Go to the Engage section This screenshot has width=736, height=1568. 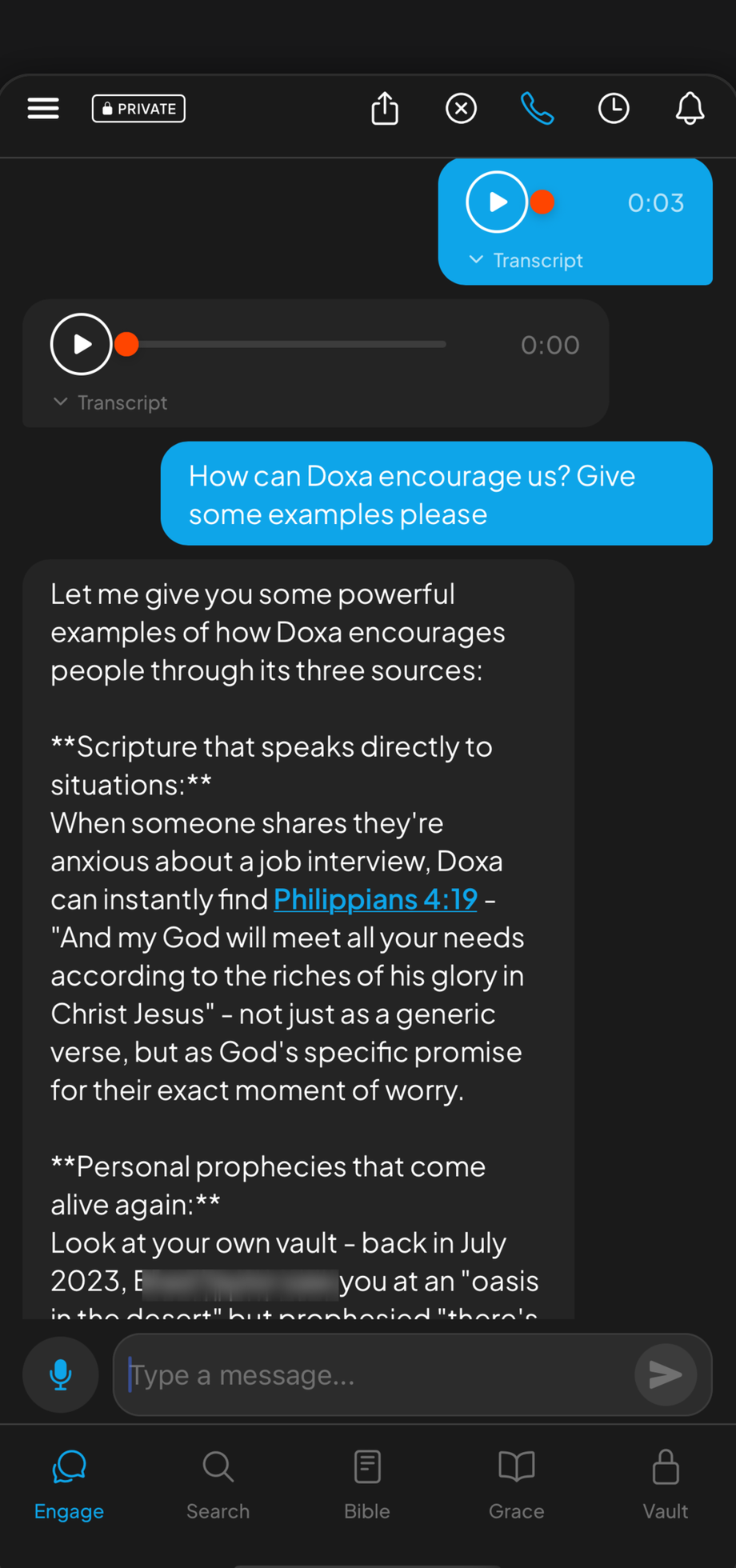[x=69, y=1484]
